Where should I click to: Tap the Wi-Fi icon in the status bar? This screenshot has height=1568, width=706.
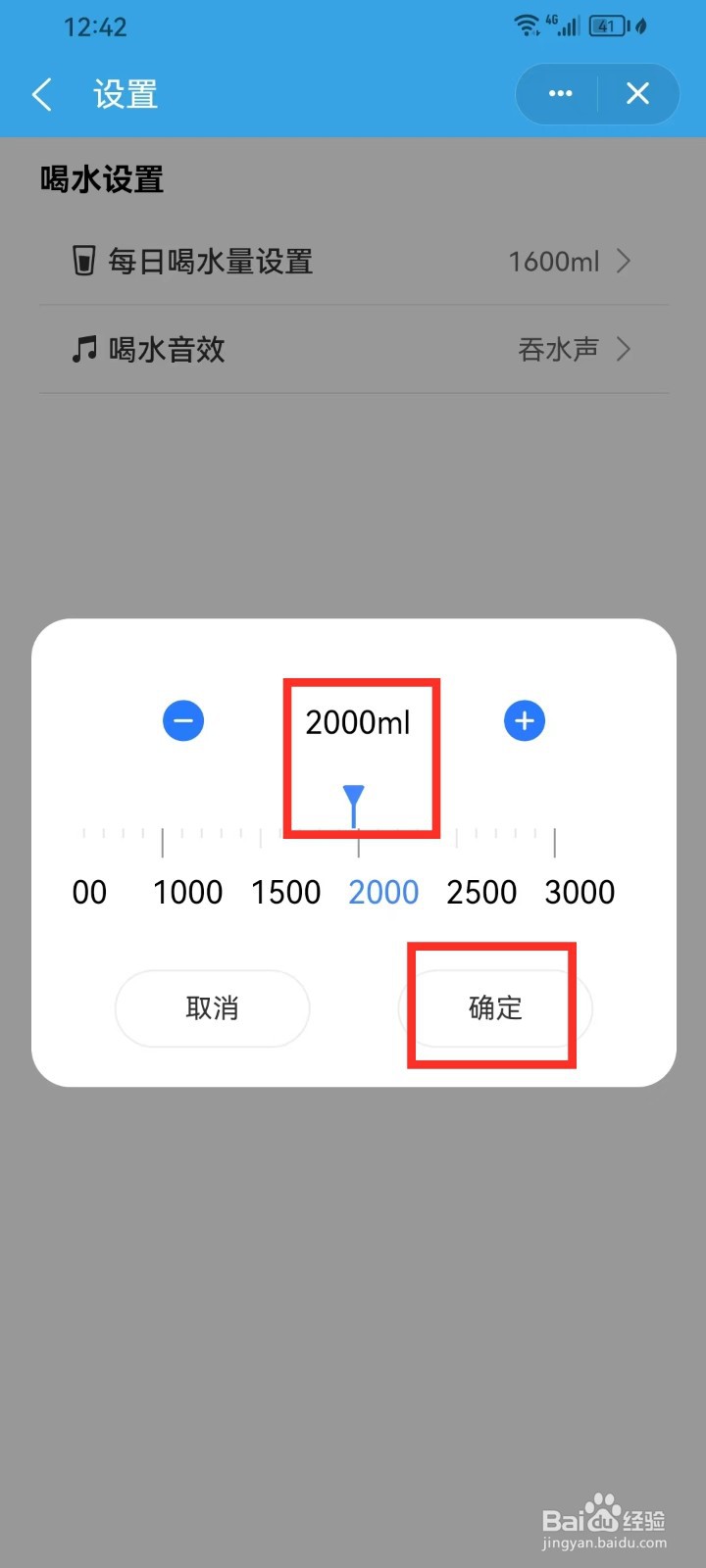[x=526, y=24]
